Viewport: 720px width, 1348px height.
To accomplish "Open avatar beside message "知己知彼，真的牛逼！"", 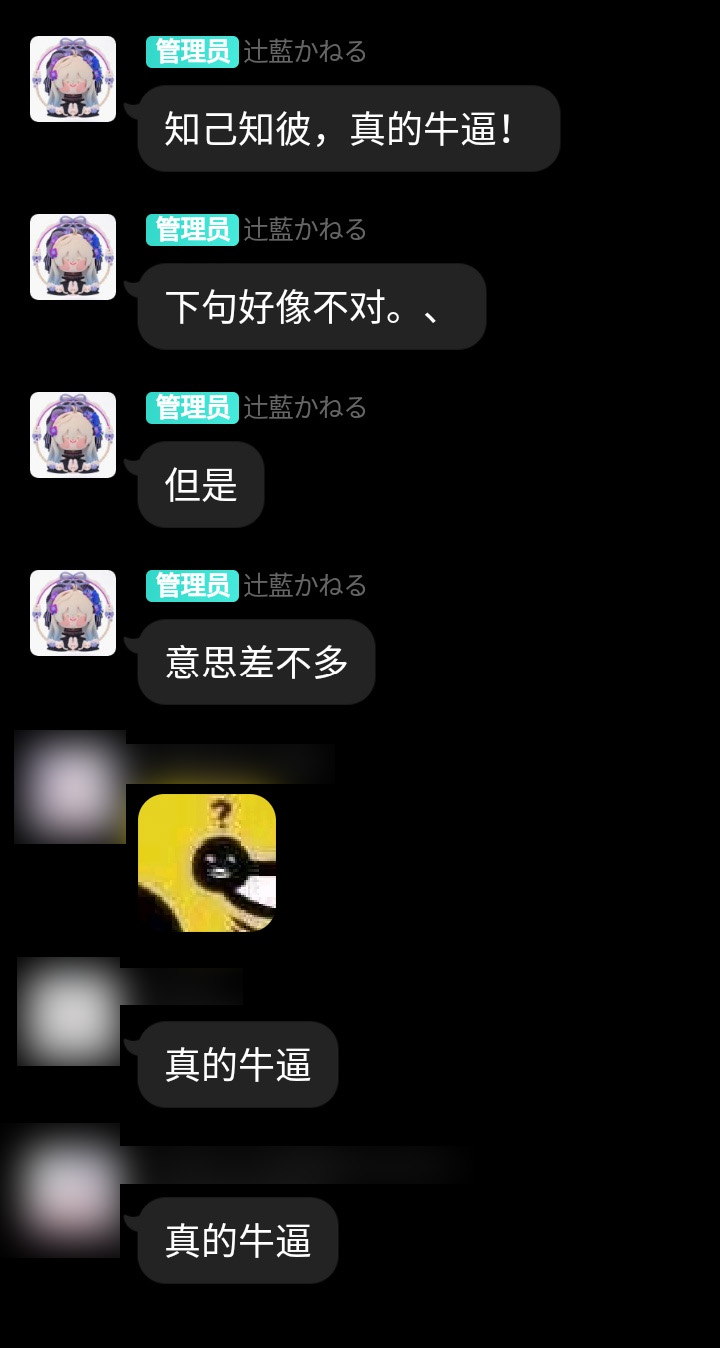I will [73, 79].
